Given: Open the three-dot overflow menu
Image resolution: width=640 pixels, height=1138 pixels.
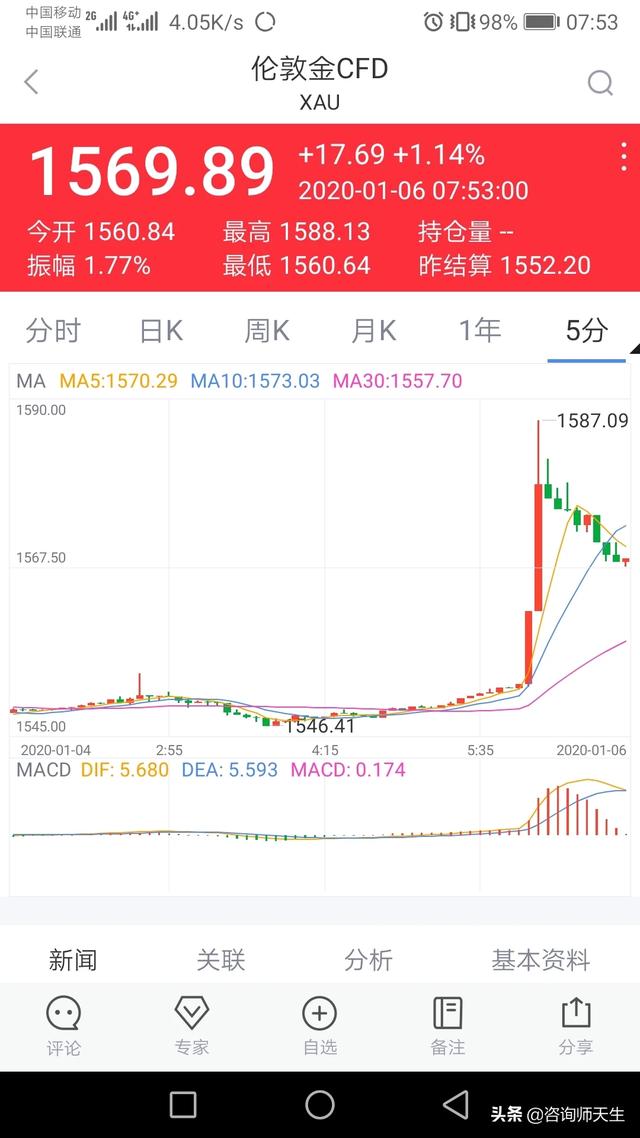Looking at the screenshot, I should (623, 157).
